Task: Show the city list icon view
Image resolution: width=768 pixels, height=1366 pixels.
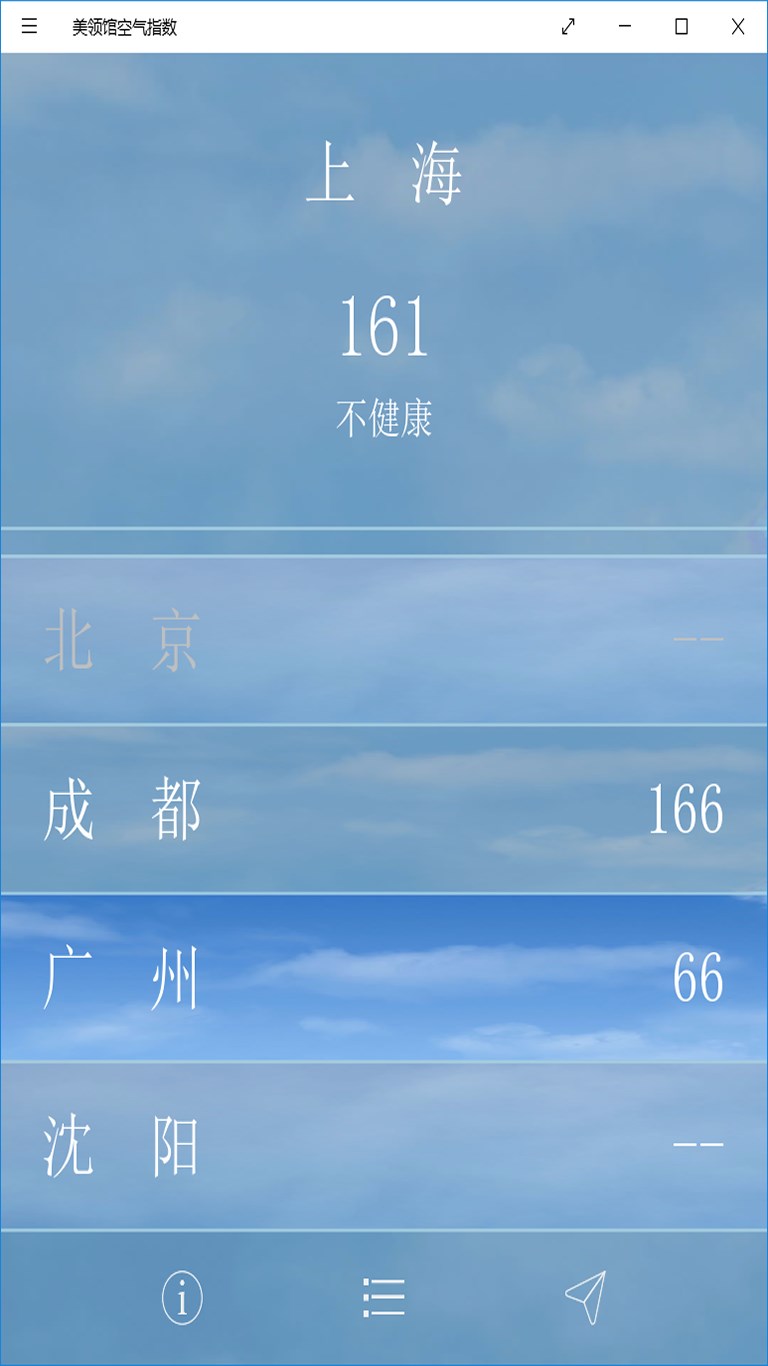Action: (384, 1298)
